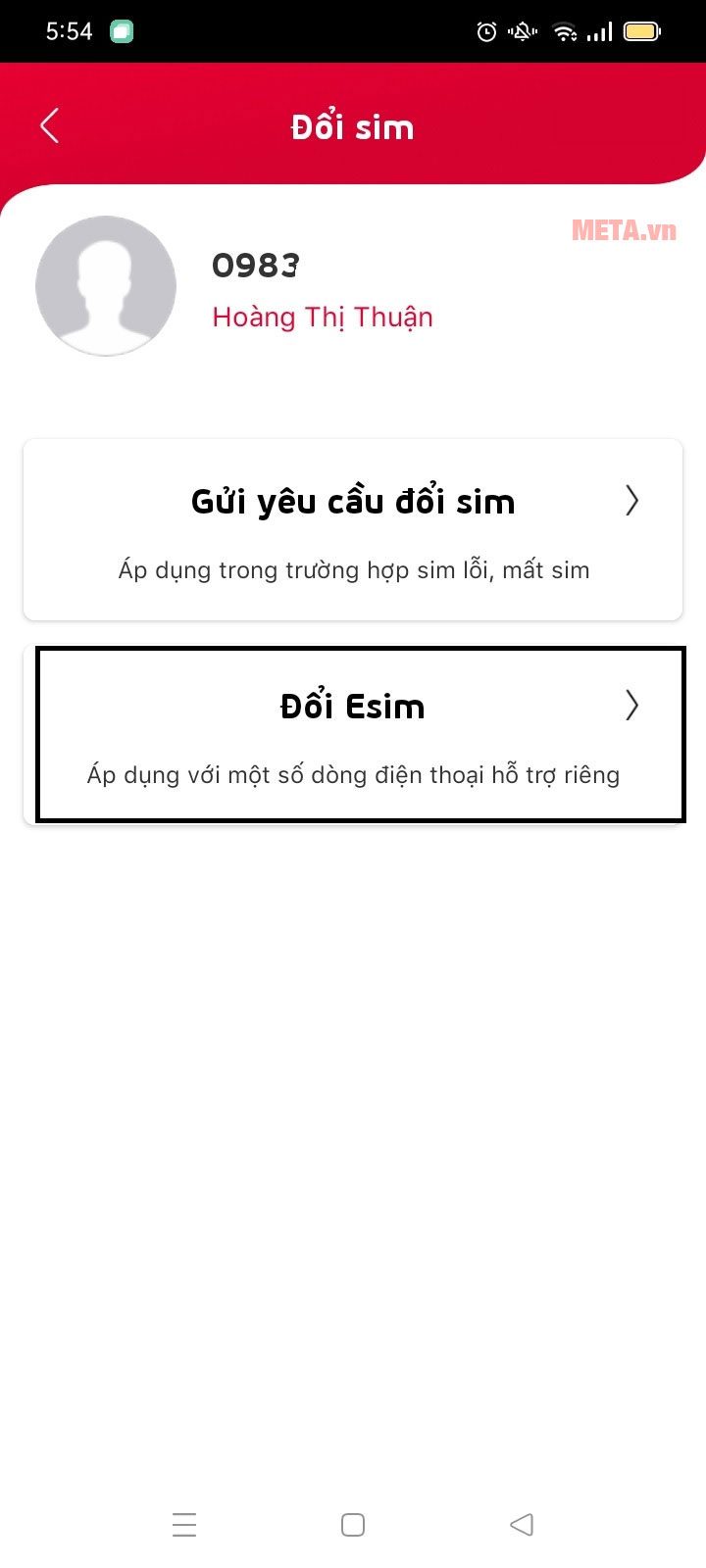This screenshot has height=1568, width=706.
Task: Tap the profile avatar picture
Action: tap(106, 285)
